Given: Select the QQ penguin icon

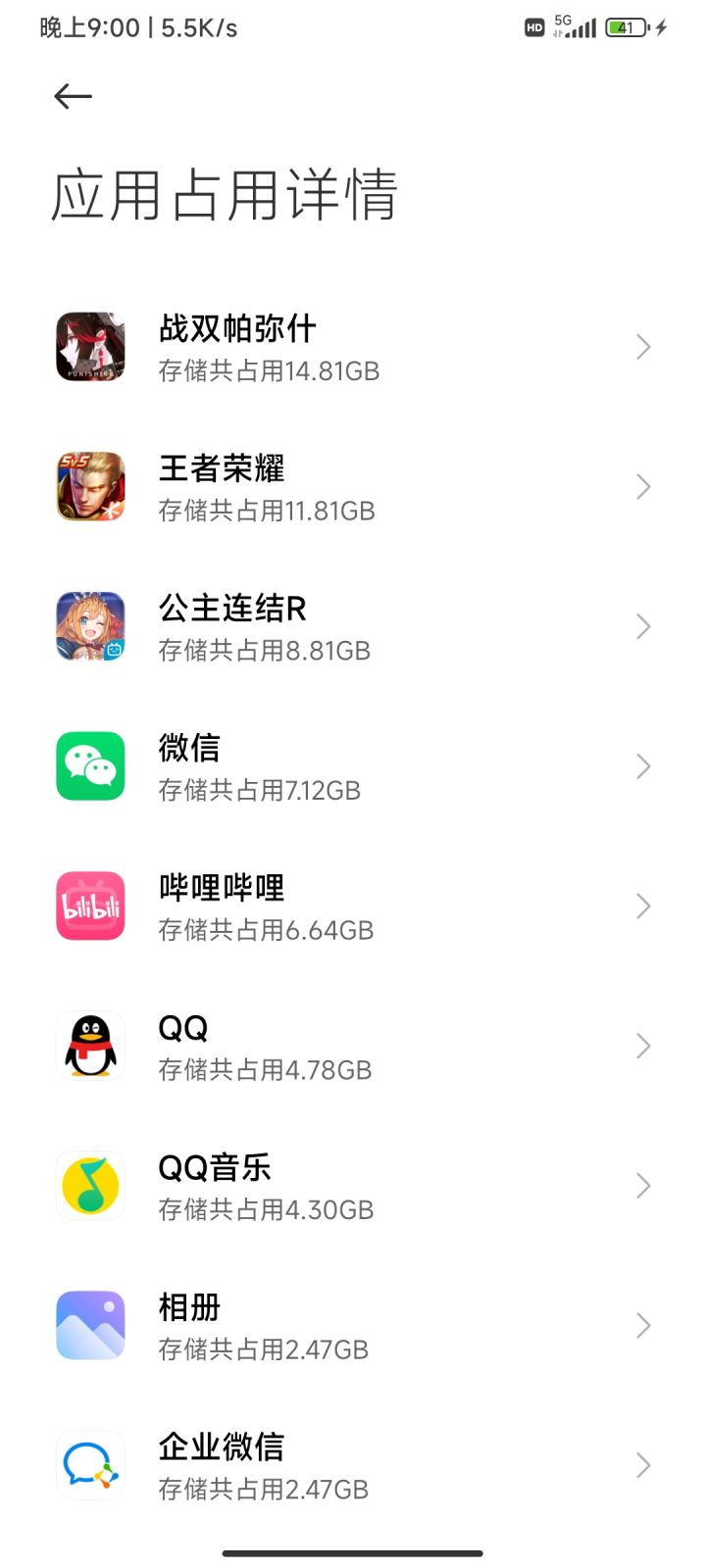Looking at the screenshot, I should click(90, 1046).
